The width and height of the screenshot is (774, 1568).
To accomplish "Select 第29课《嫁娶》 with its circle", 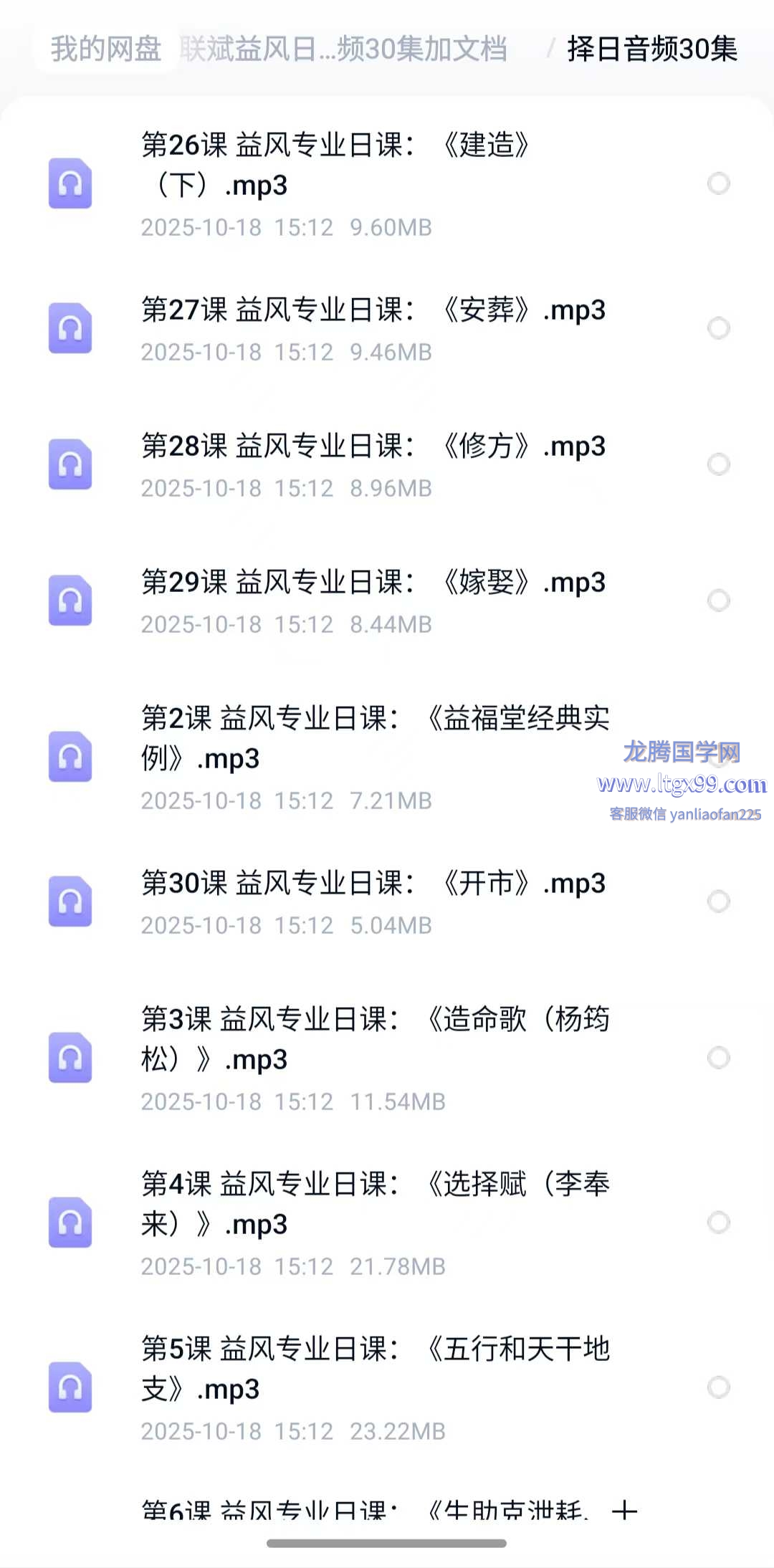I will tap(718, 601).
